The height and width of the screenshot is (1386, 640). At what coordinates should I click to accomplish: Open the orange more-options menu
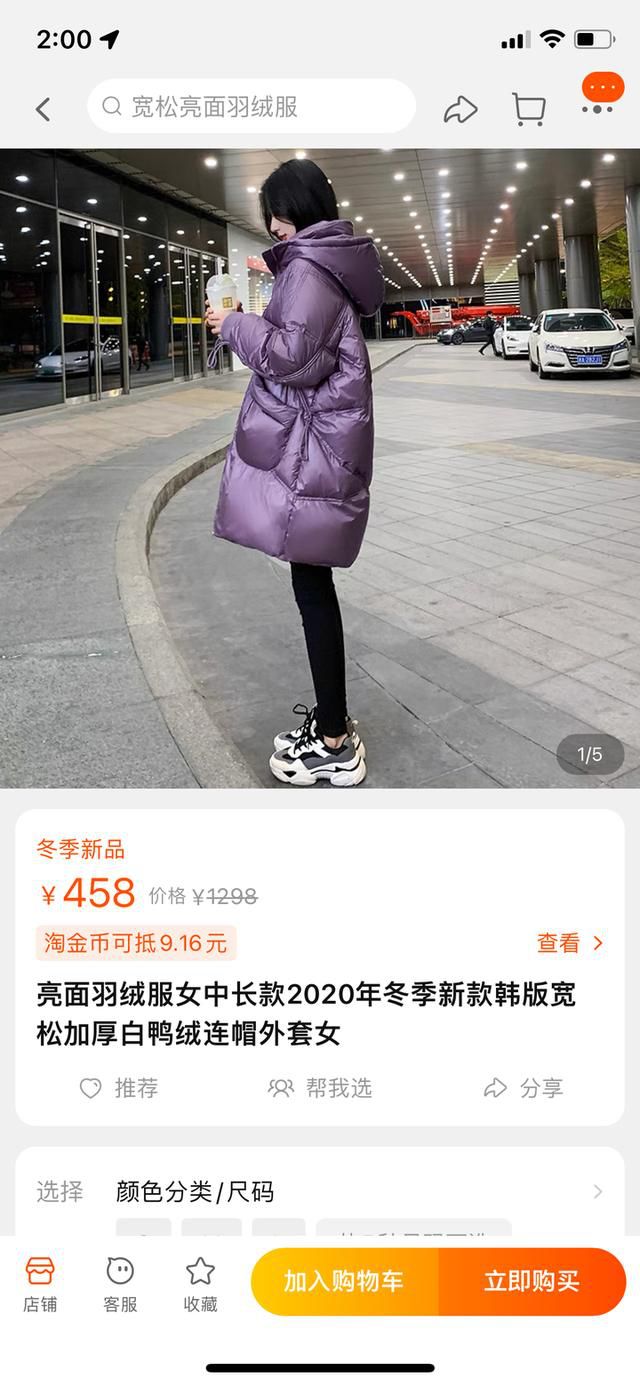point(601,92)
